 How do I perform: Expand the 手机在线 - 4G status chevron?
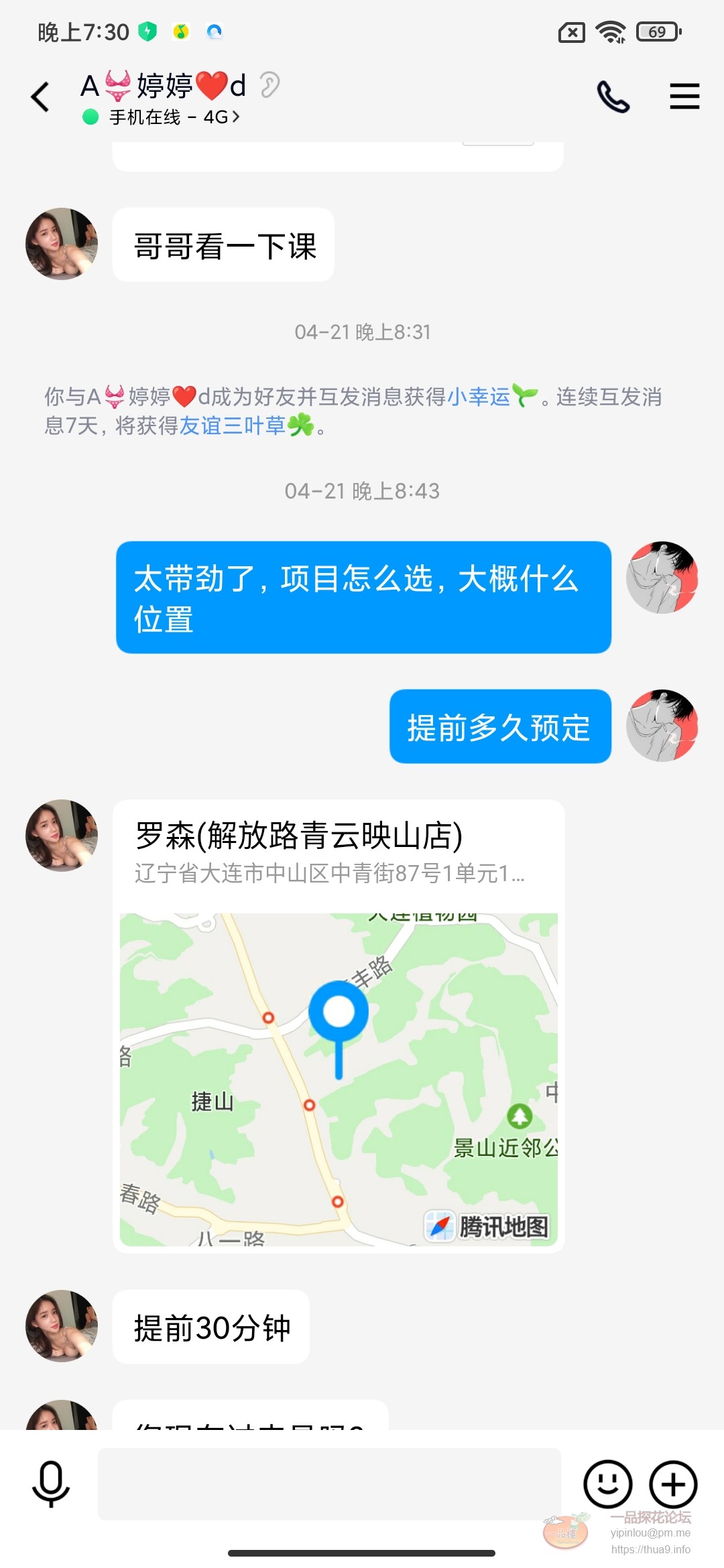(235, 117)
